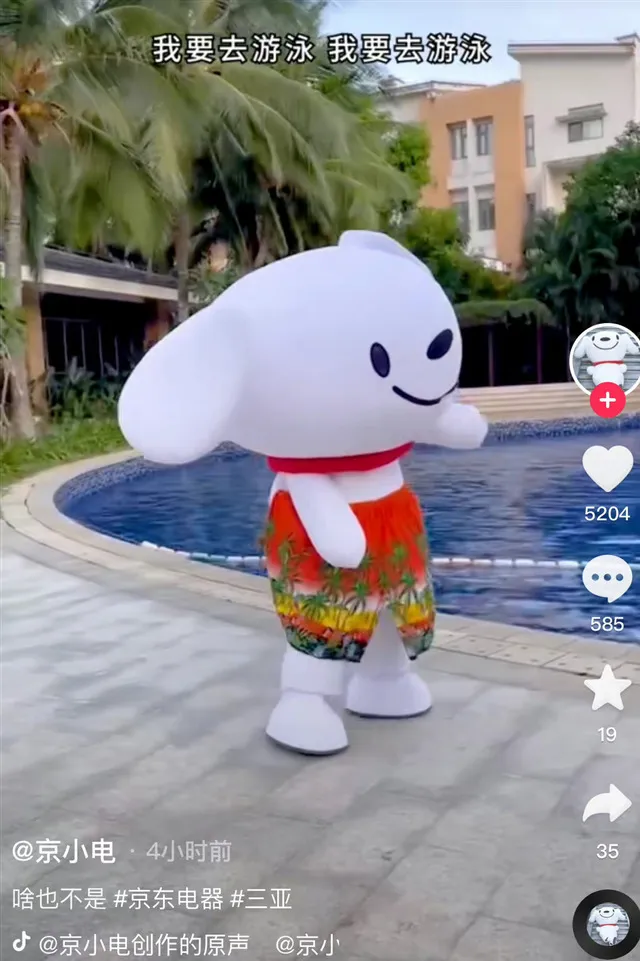The height and width of the screenshot is (961, 640).
Task: Add this video to favorites via the star icon
Action: (x=607, y=689)
